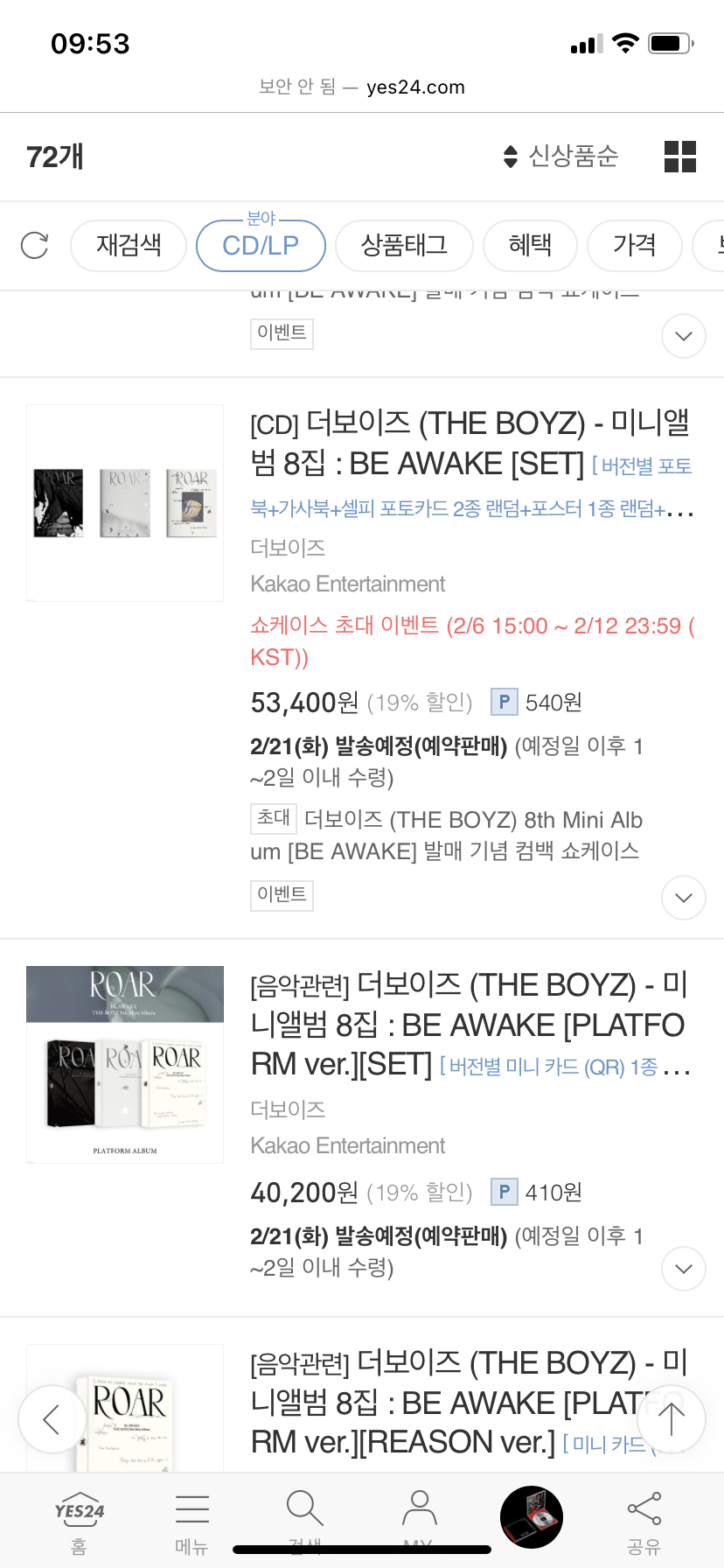Go back using the floating arrow
The width and height of the screenshot is (724, 1568).
tap(52, 1419)
